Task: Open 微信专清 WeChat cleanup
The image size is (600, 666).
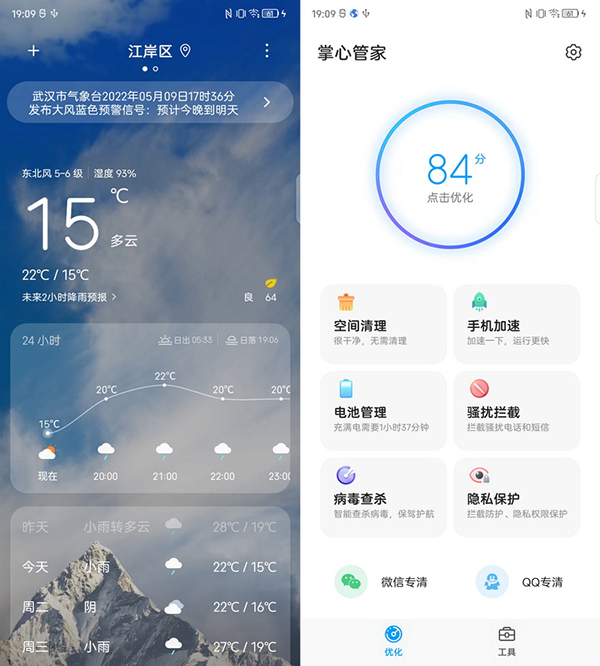Action: pos(383,581)
